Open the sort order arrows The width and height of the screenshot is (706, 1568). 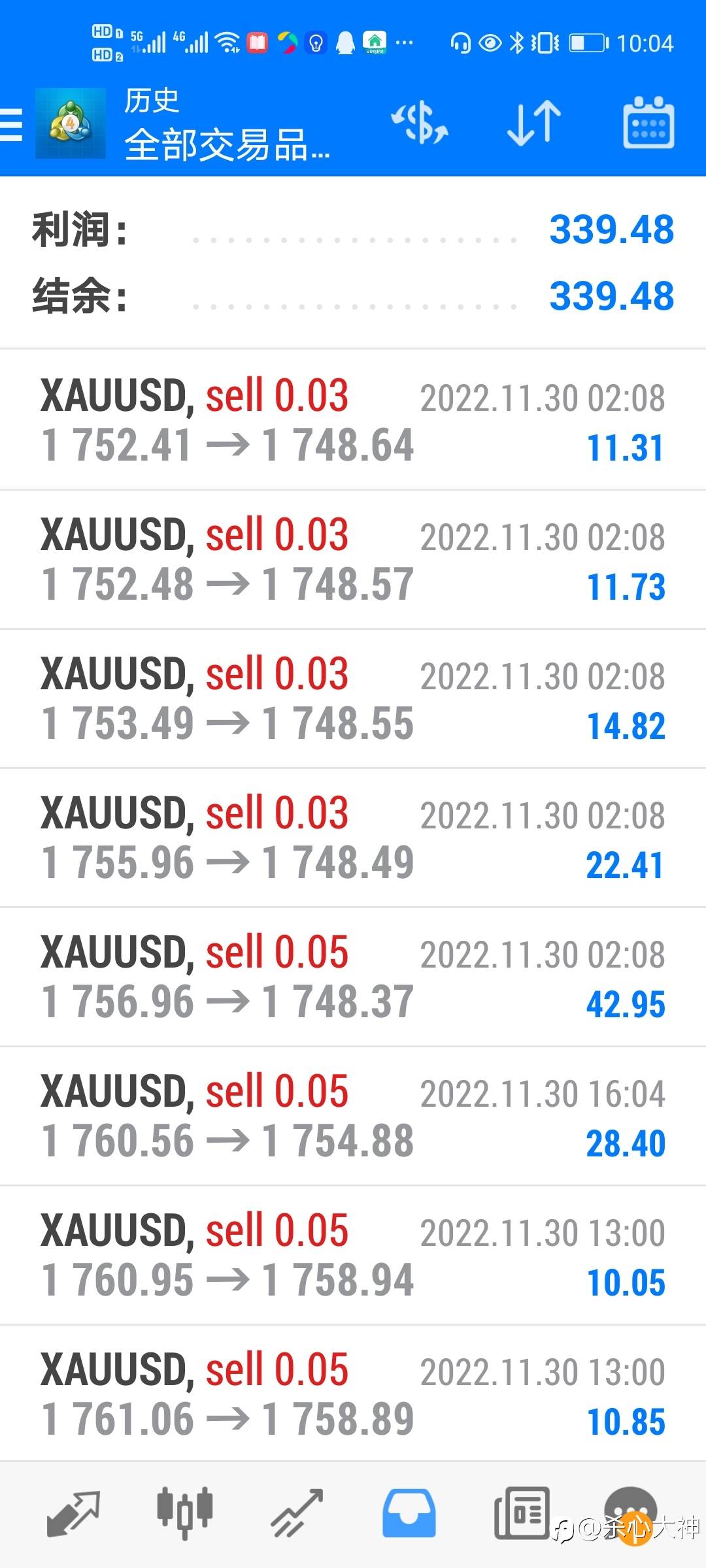[x=534, y=123]
